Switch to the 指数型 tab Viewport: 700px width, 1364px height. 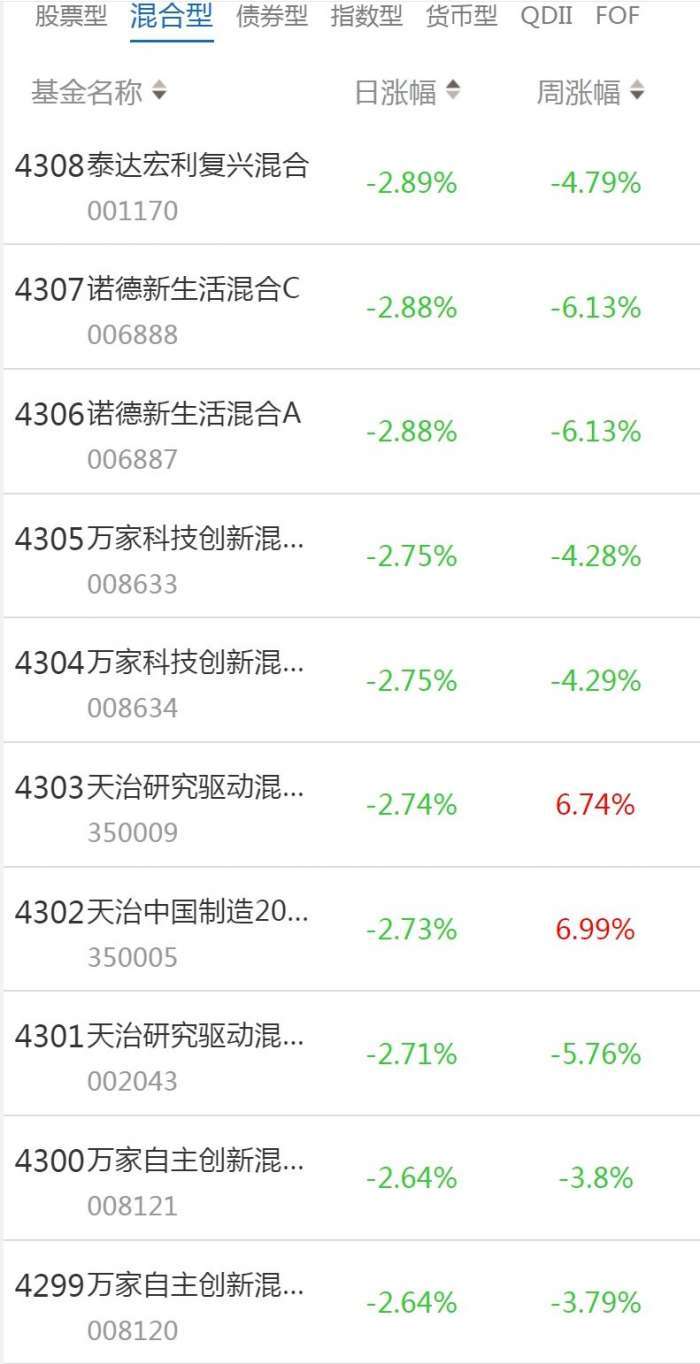coord(367,16)
